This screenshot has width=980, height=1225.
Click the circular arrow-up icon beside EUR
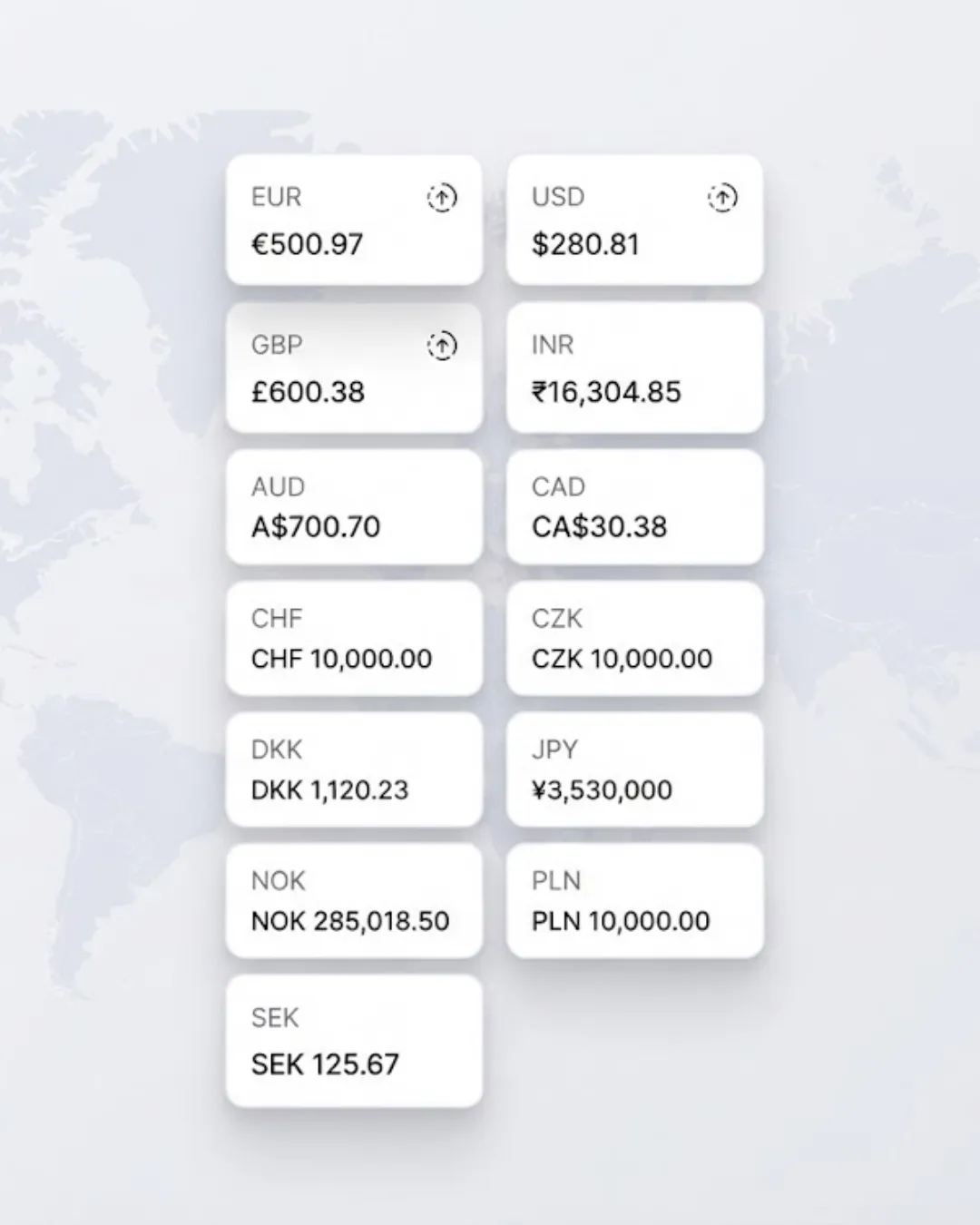point(442,198)
